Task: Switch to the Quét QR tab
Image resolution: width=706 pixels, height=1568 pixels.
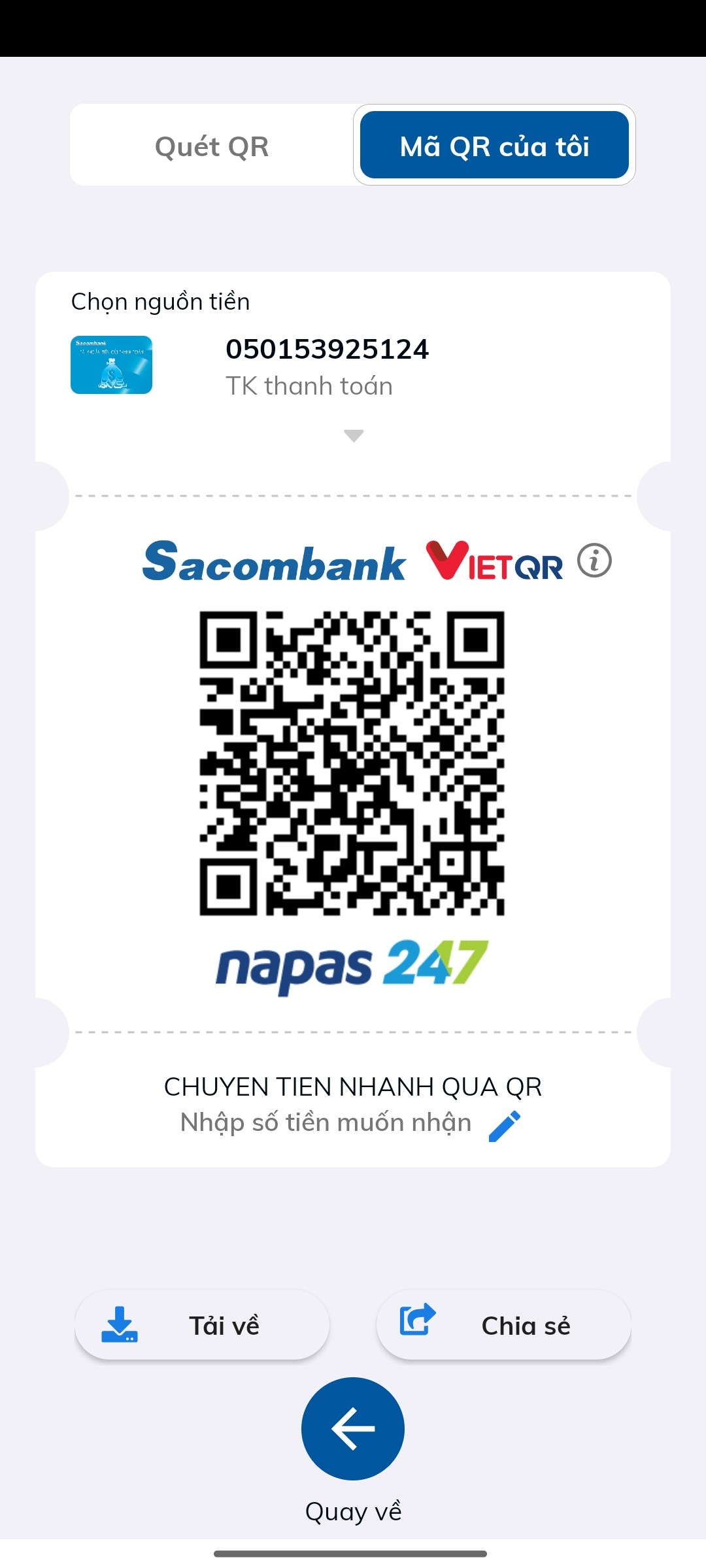Action: 212,146
